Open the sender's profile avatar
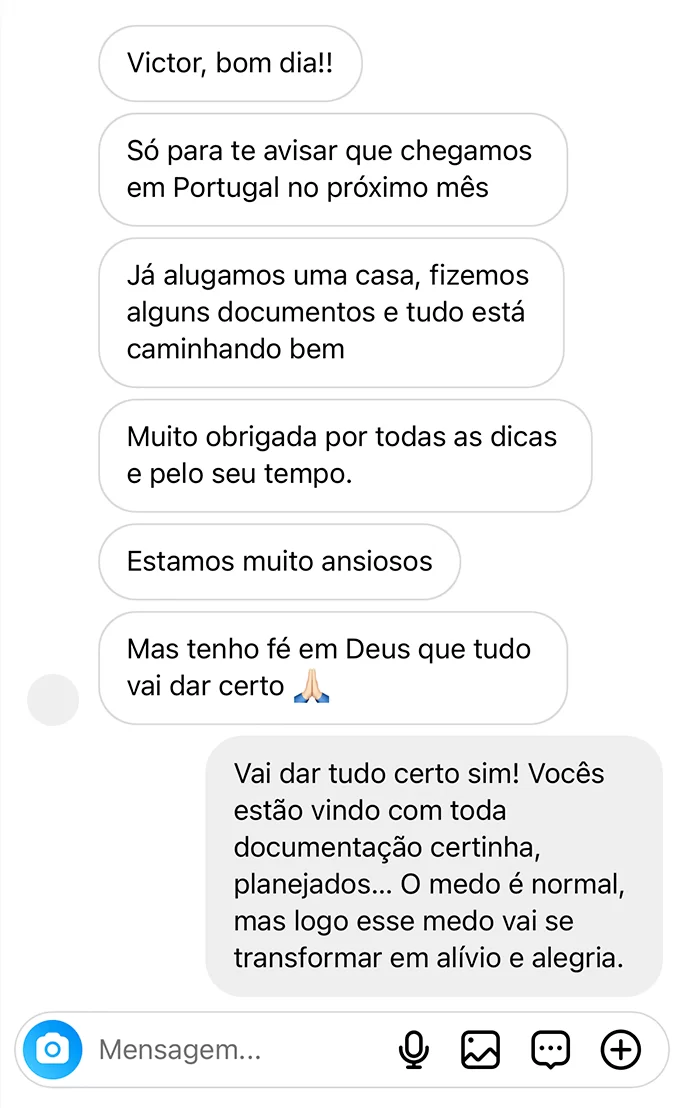The width and height of the screenshot is (683, 1108). click(52, 699)
